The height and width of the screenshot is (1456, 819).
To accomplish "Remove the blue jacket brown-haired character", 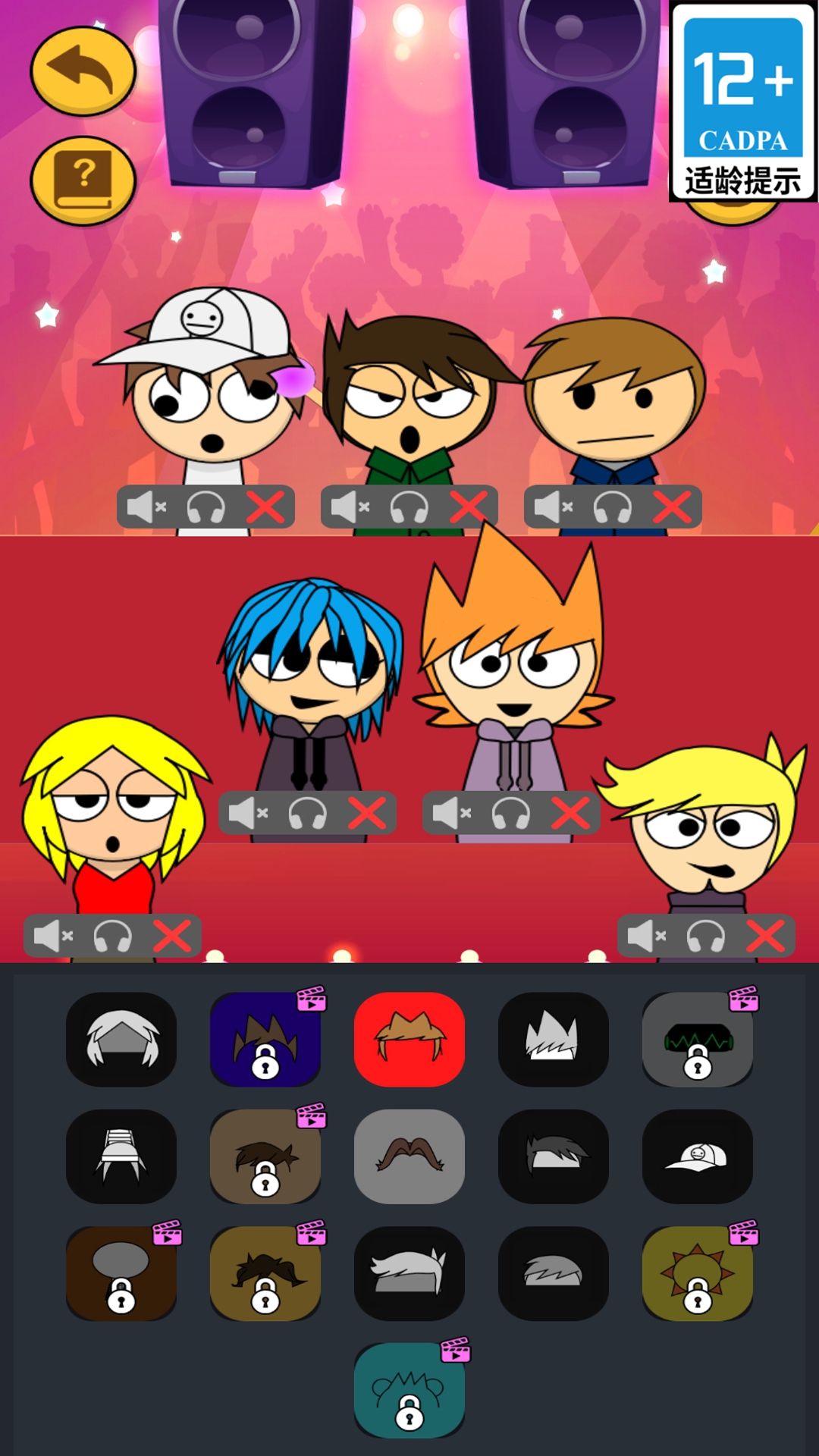I will 672,507.
